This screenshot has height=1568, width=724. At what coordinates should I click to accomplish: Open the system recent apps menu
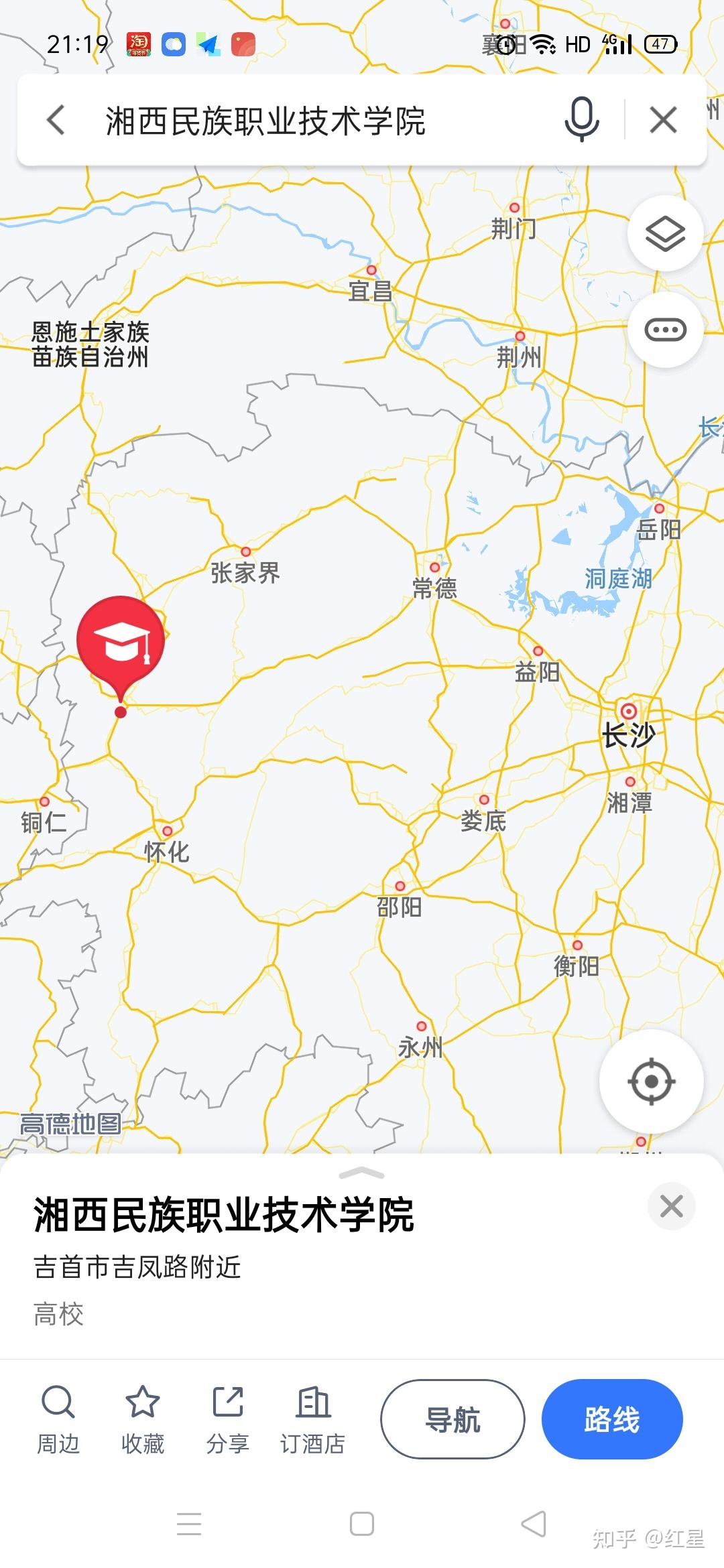pos(189,1524)
